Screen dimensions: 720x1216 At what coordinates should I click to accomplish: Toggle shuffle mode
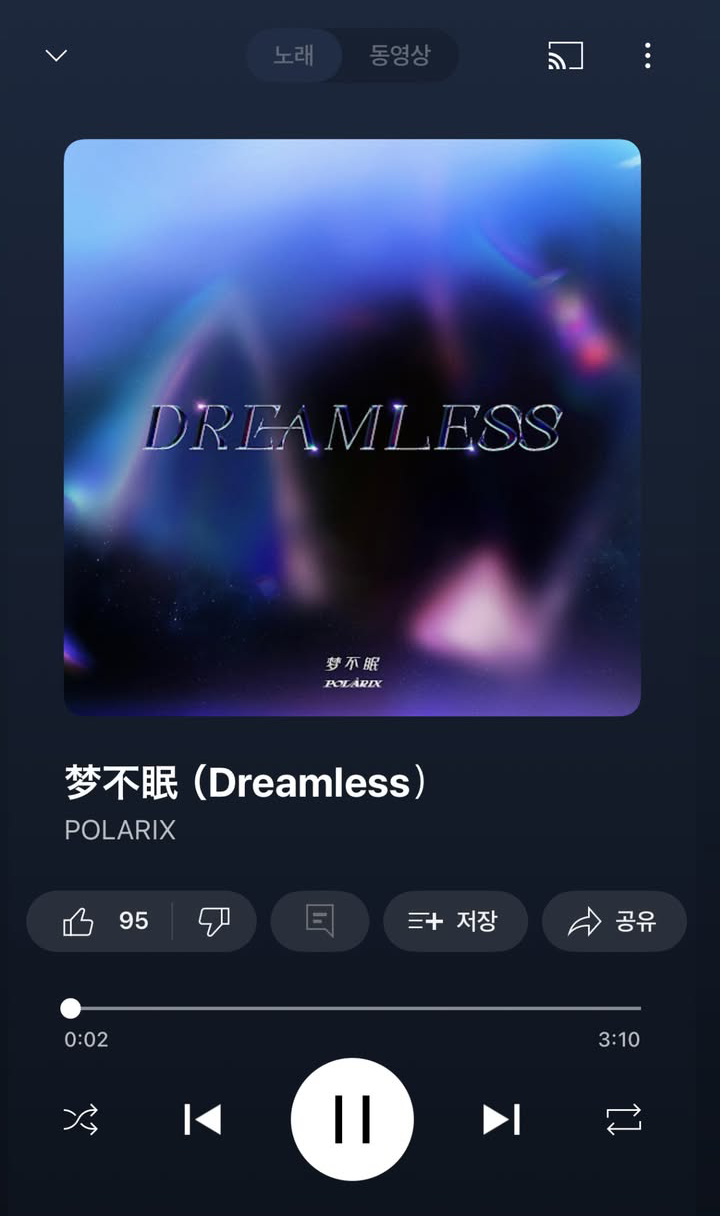[81, 1120]
